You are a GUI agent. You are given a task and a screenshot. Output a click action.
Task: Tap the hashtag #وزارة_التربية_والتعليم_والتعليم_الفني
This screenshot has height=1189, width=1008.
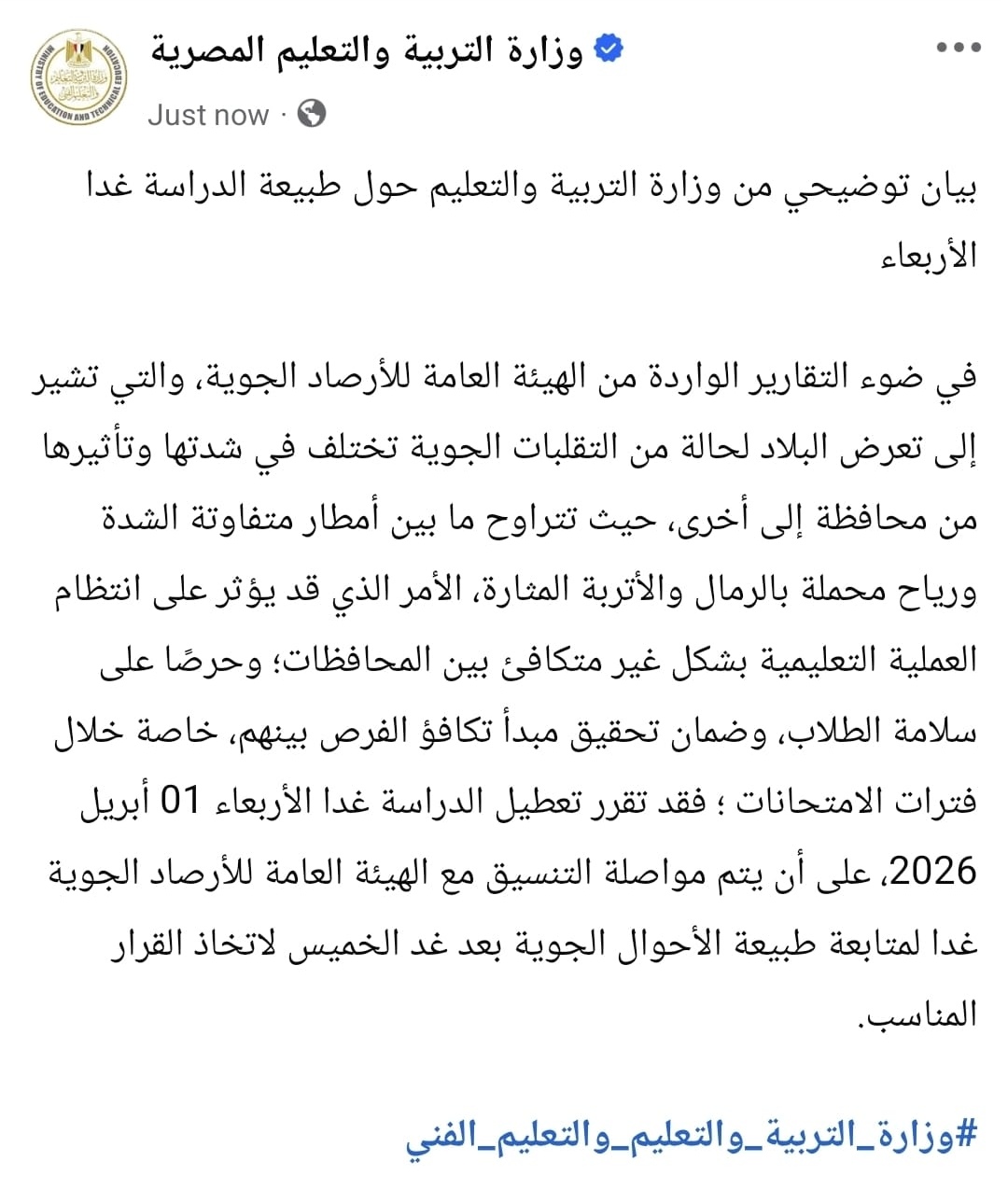[692, 1136]
